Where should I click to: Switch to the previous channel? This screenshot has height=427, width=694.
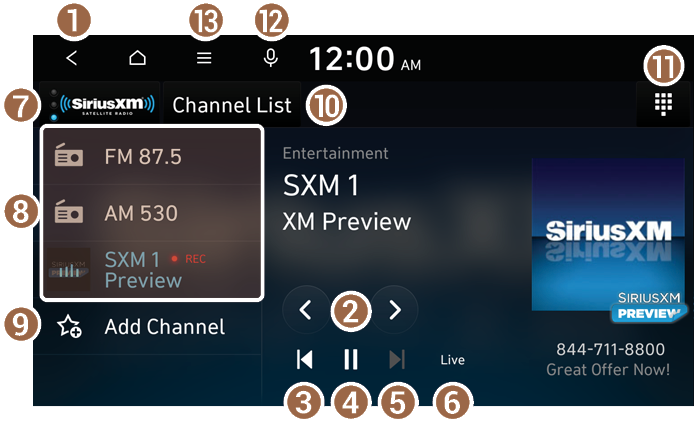pos(307,310)
